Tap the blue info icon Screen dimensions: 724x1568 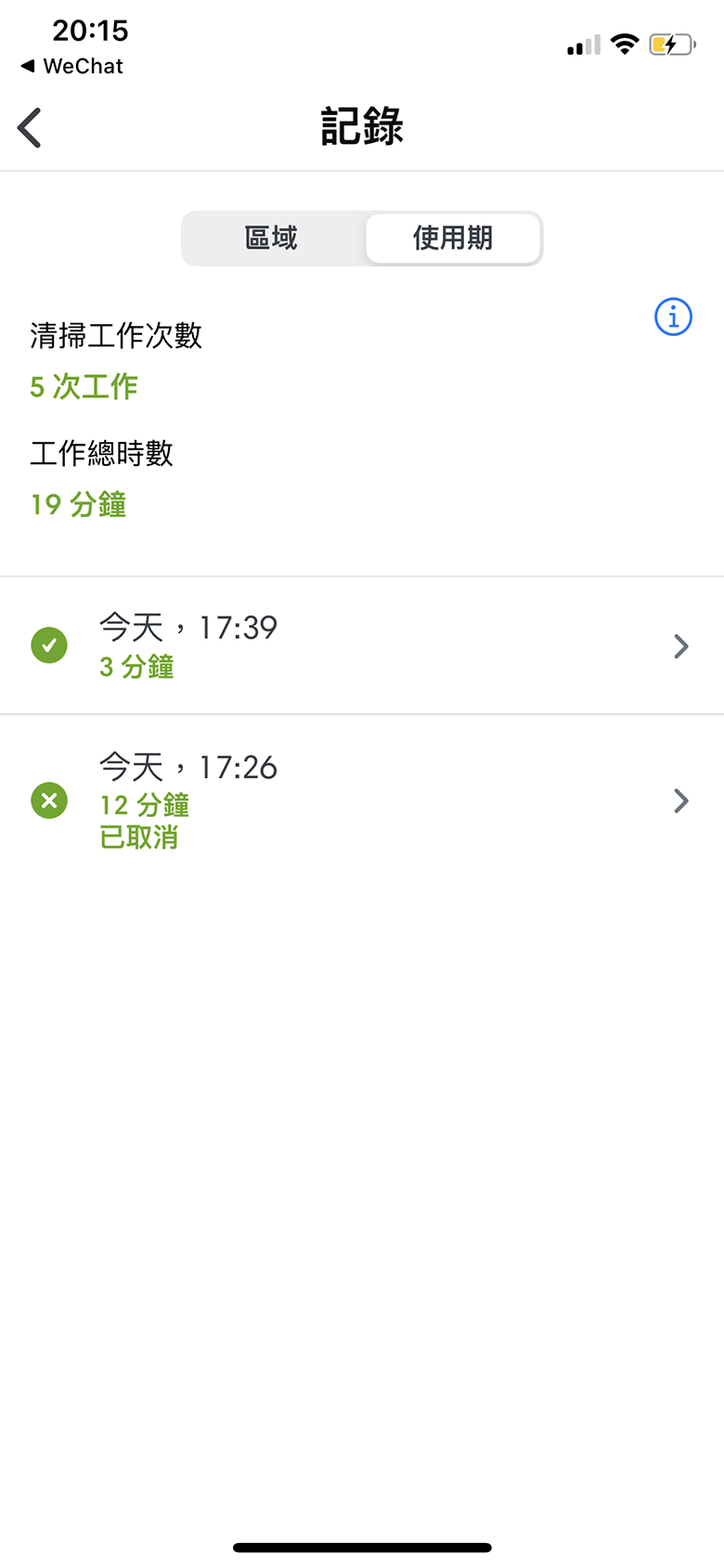click(x=672, y=317)
